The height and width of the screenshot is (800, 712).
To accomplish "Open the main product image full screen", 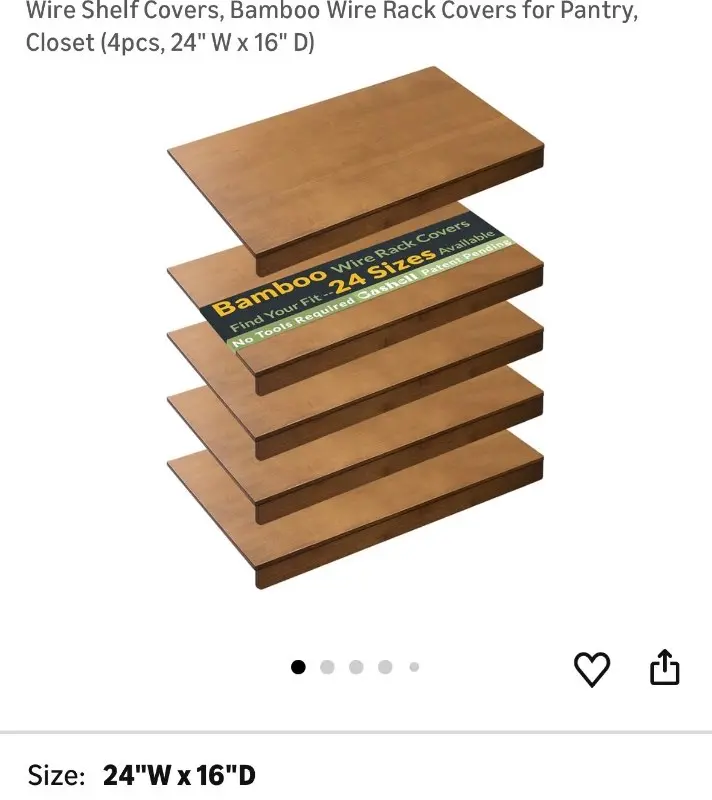I will coord(355,330).
